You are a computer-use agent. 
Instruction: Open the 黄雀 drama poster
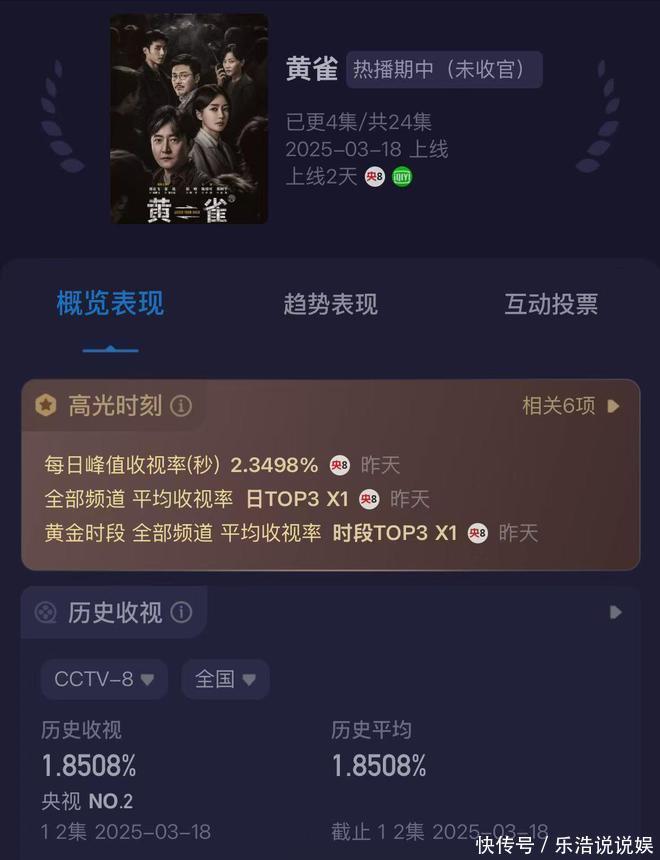click(189, 118)
